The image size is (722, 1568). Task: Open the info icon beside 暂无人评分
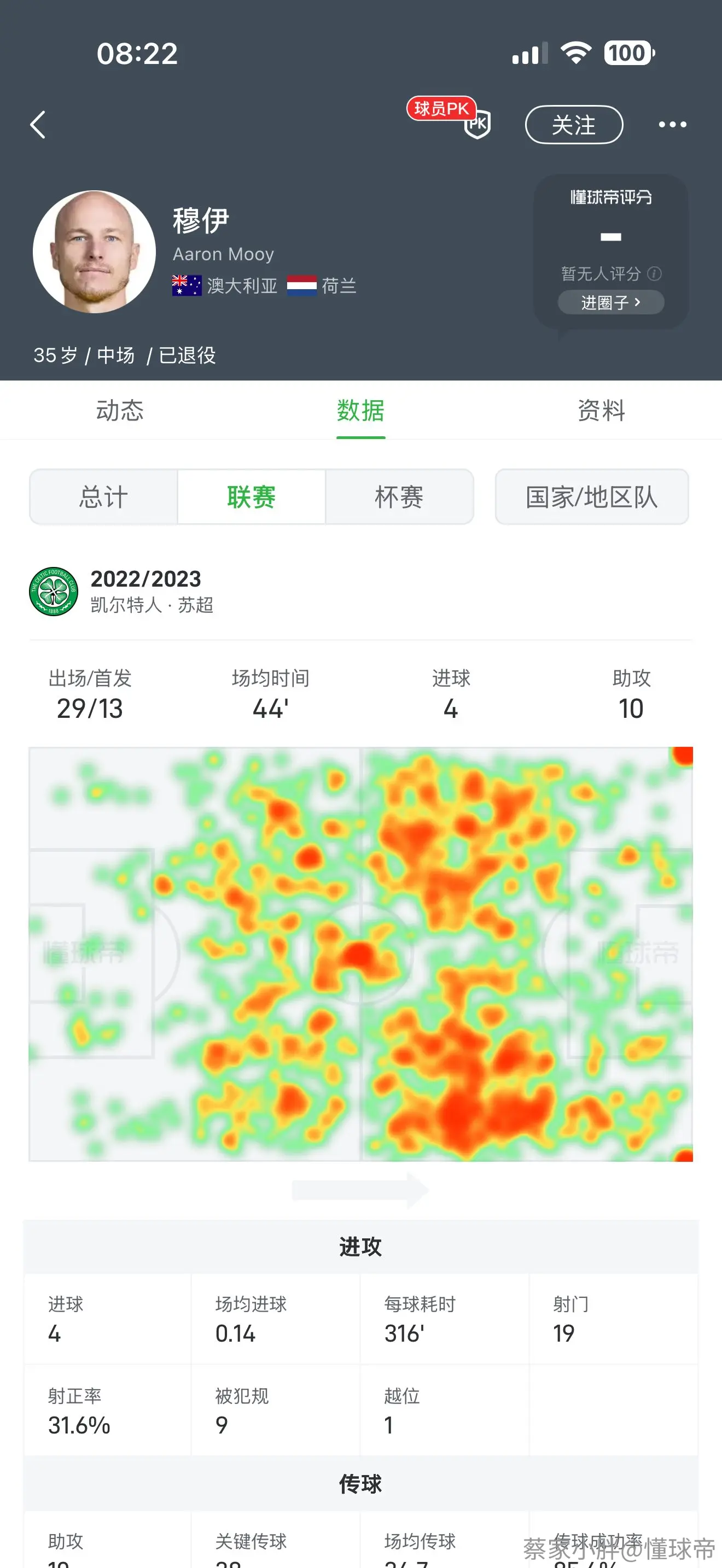654,273
